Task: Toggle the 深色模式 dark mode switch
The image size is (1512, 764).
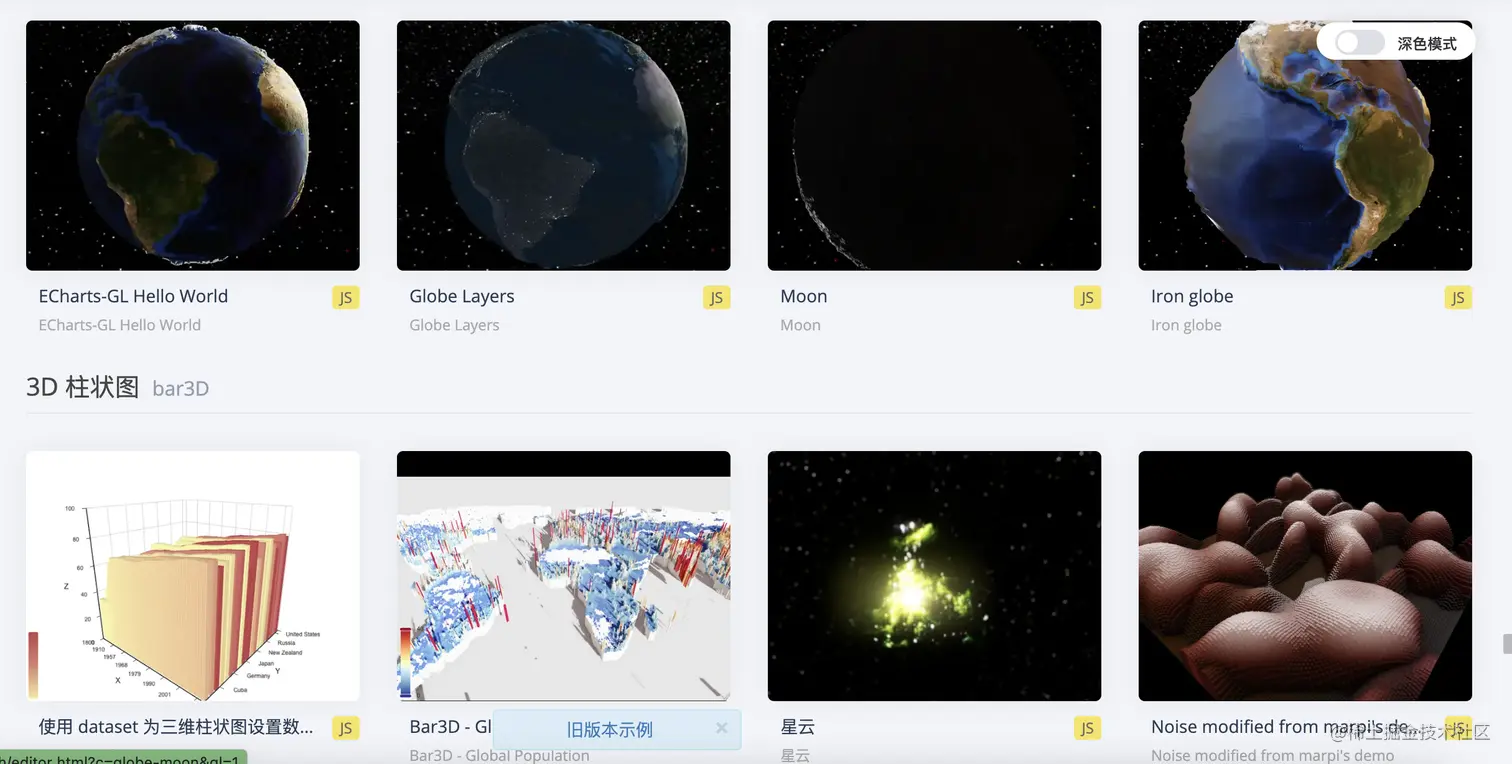Action: (1360, 43)
